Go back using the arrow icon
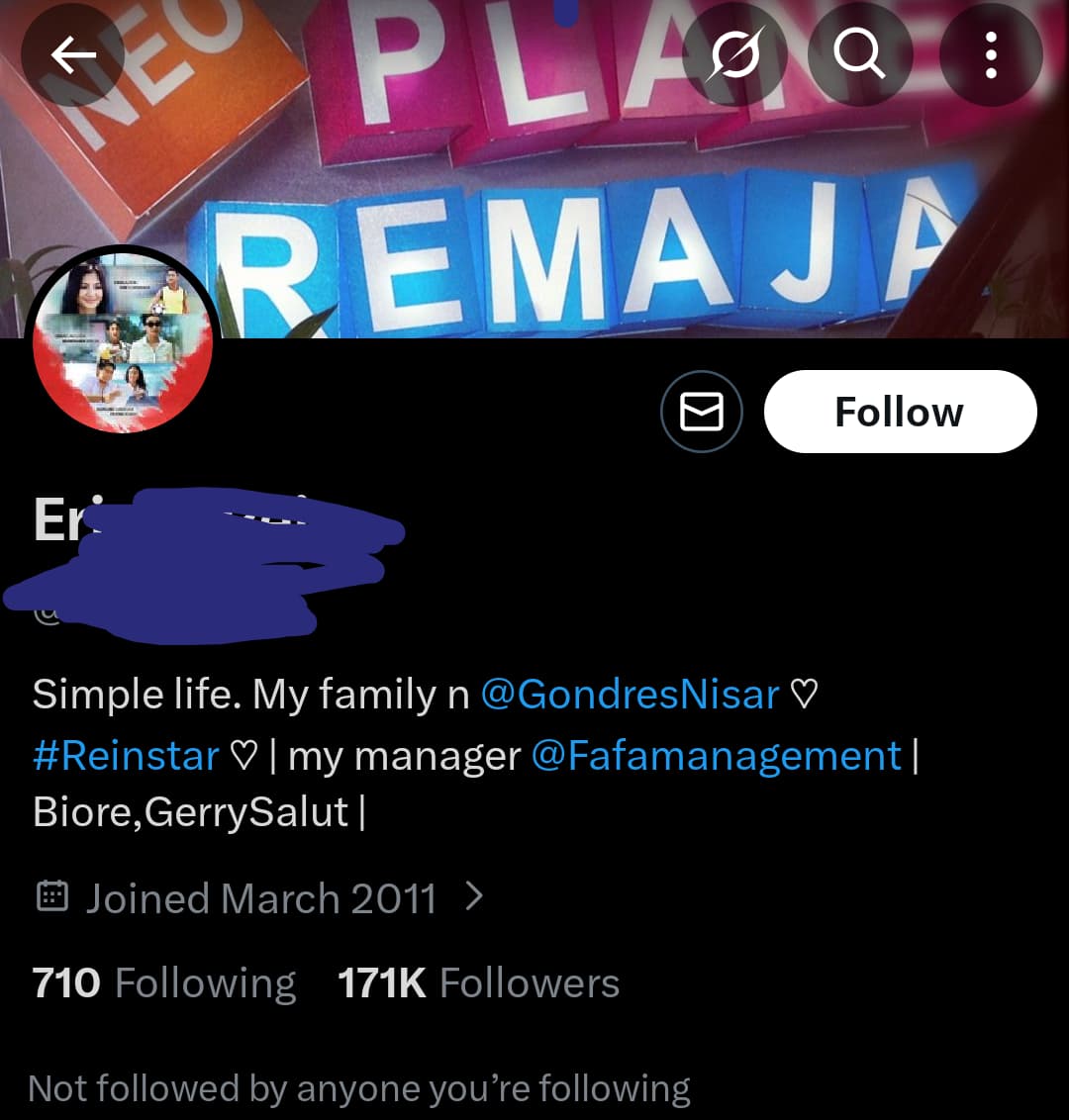The image size is (1069, 1120). tap(72, 56)
